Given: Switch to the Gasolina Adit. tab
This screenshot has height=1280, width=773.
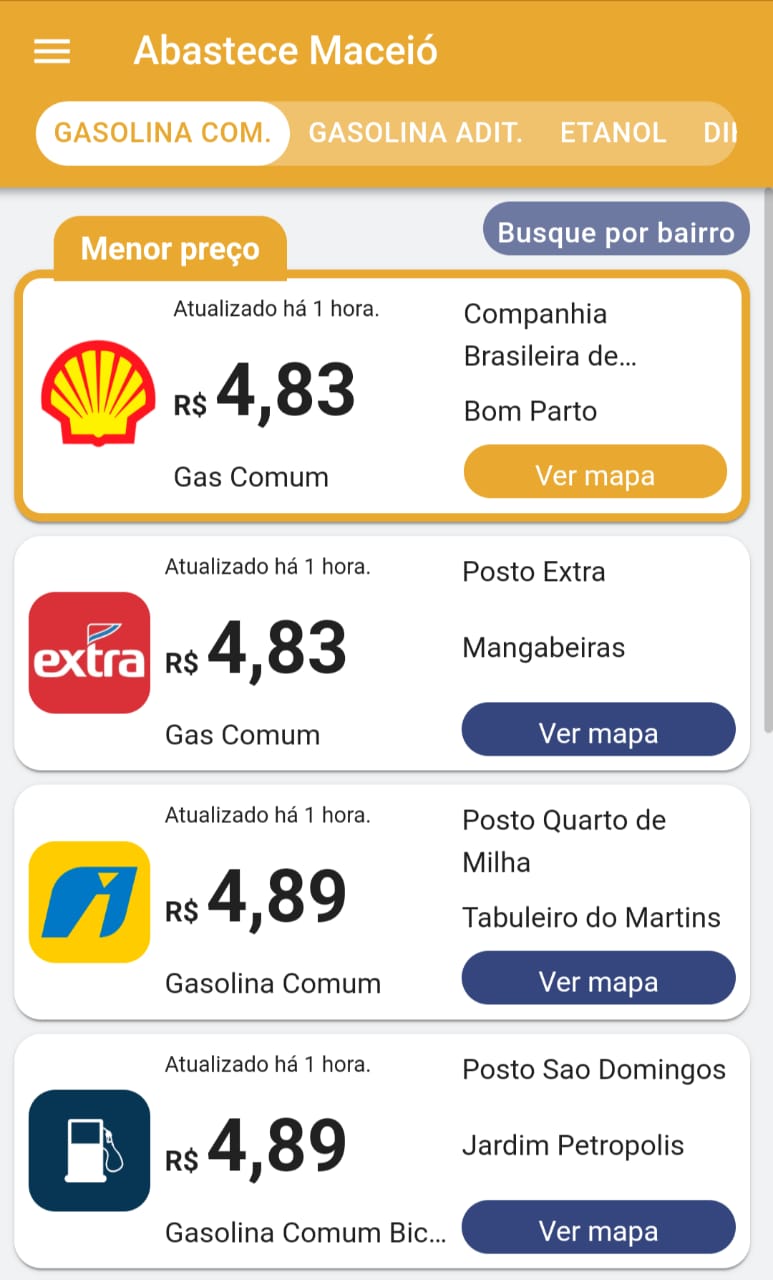Looking at the screenshot, I should (415, 133).
